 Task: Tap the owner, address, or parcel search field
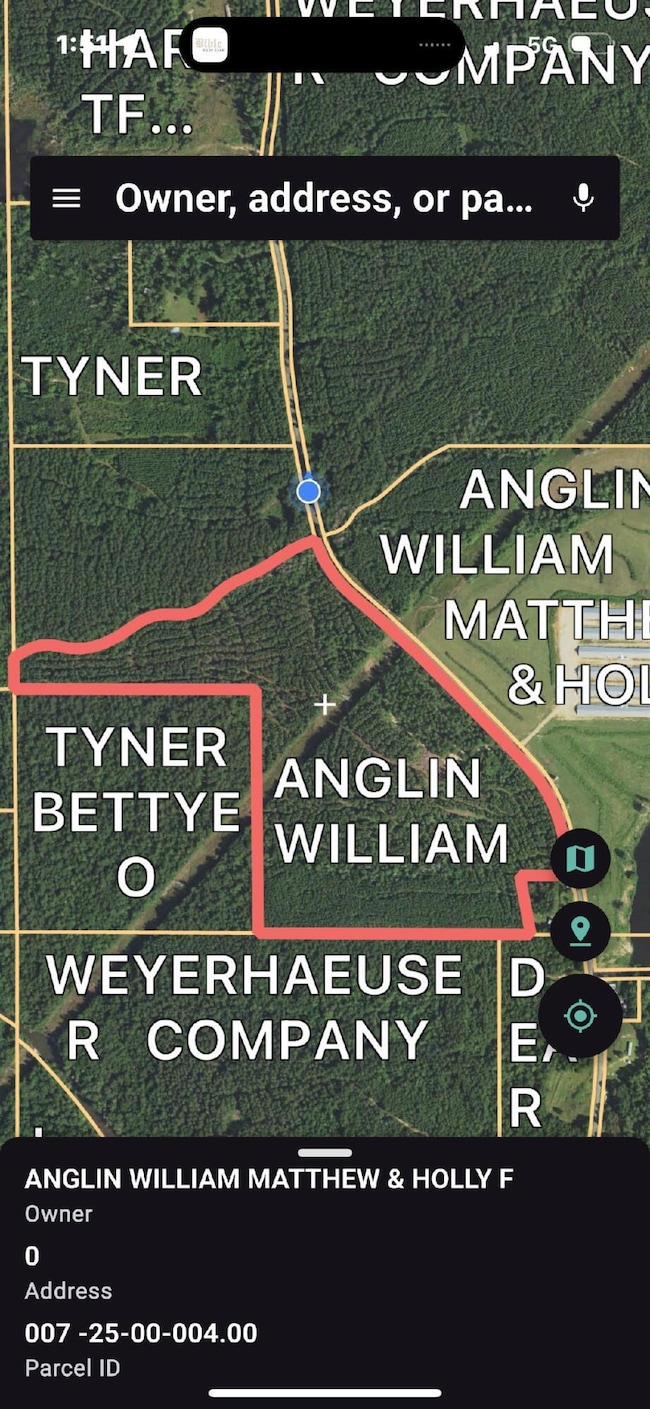click(323, 199)
